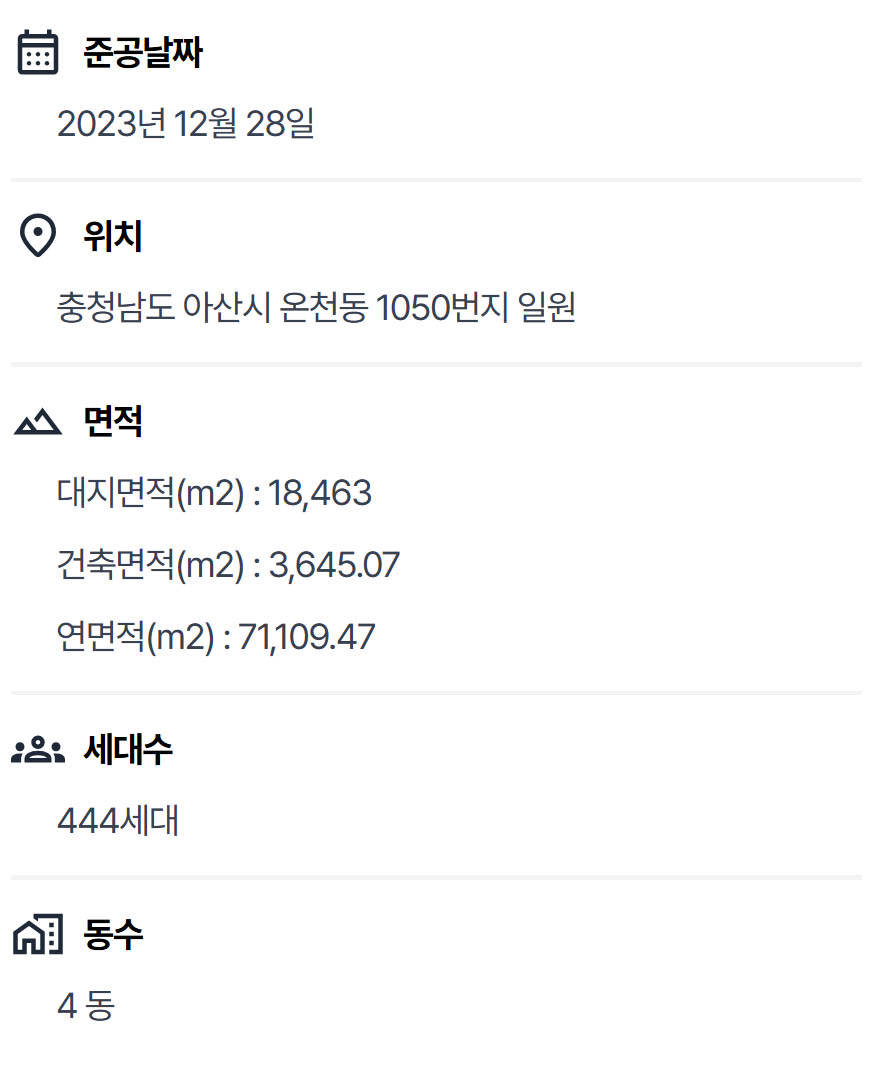Click the people group icon beside 세대수
871x1075 pixels.
pos(37,749)
